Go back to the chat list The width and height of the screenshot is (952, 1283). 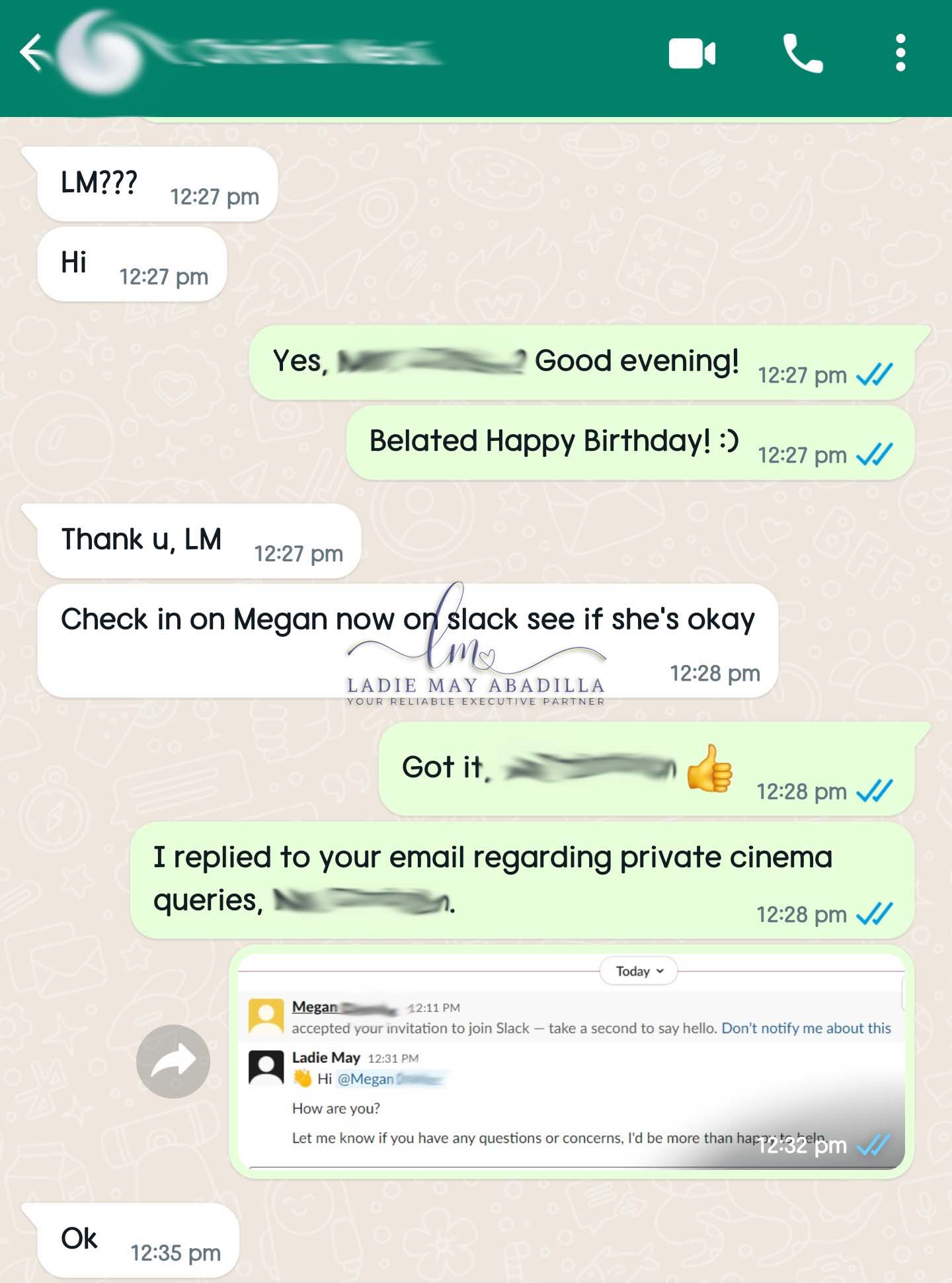[32, 52]
